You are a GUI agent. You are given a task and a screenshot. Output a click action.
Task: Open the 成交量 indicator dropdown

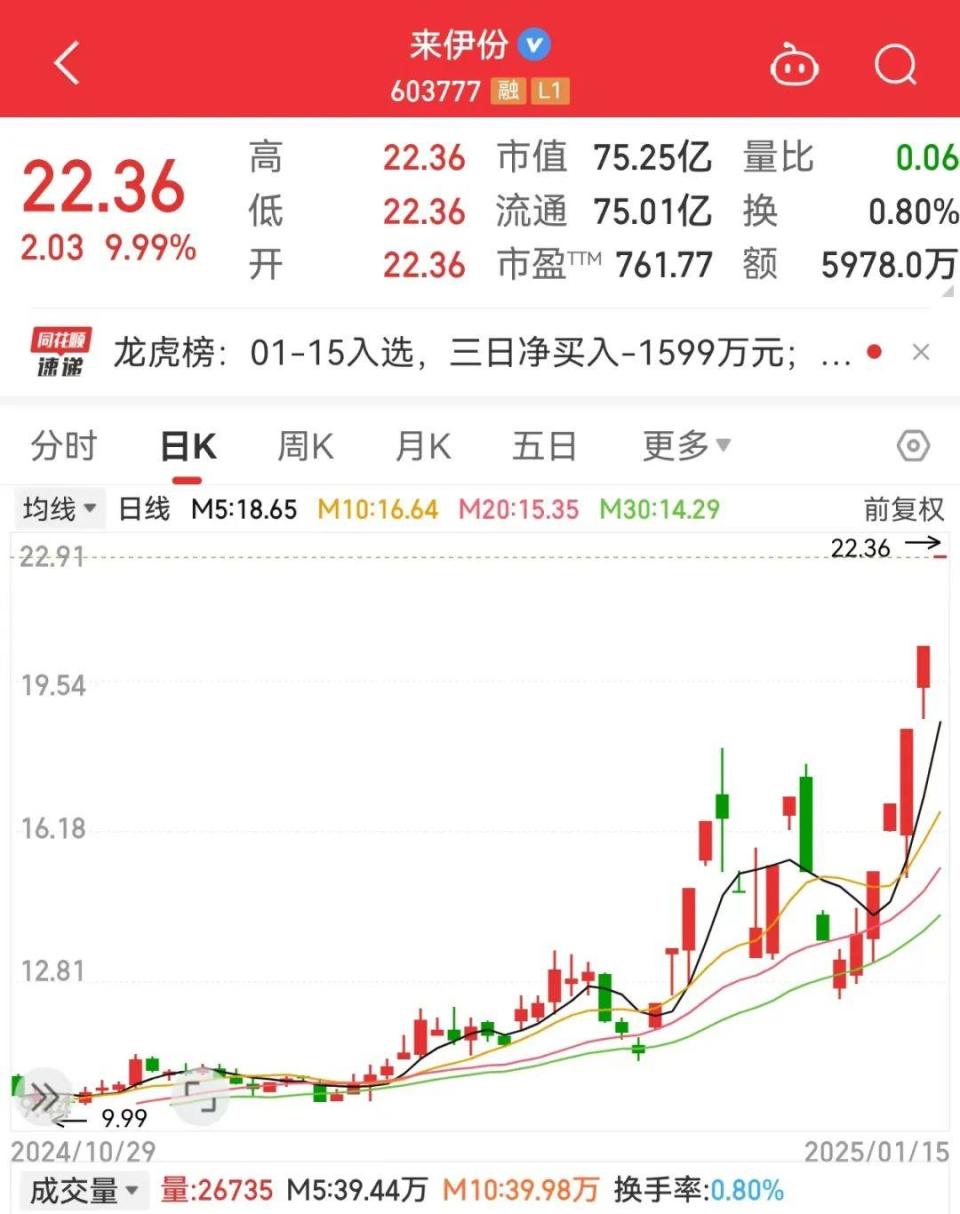coord(85,1191)
